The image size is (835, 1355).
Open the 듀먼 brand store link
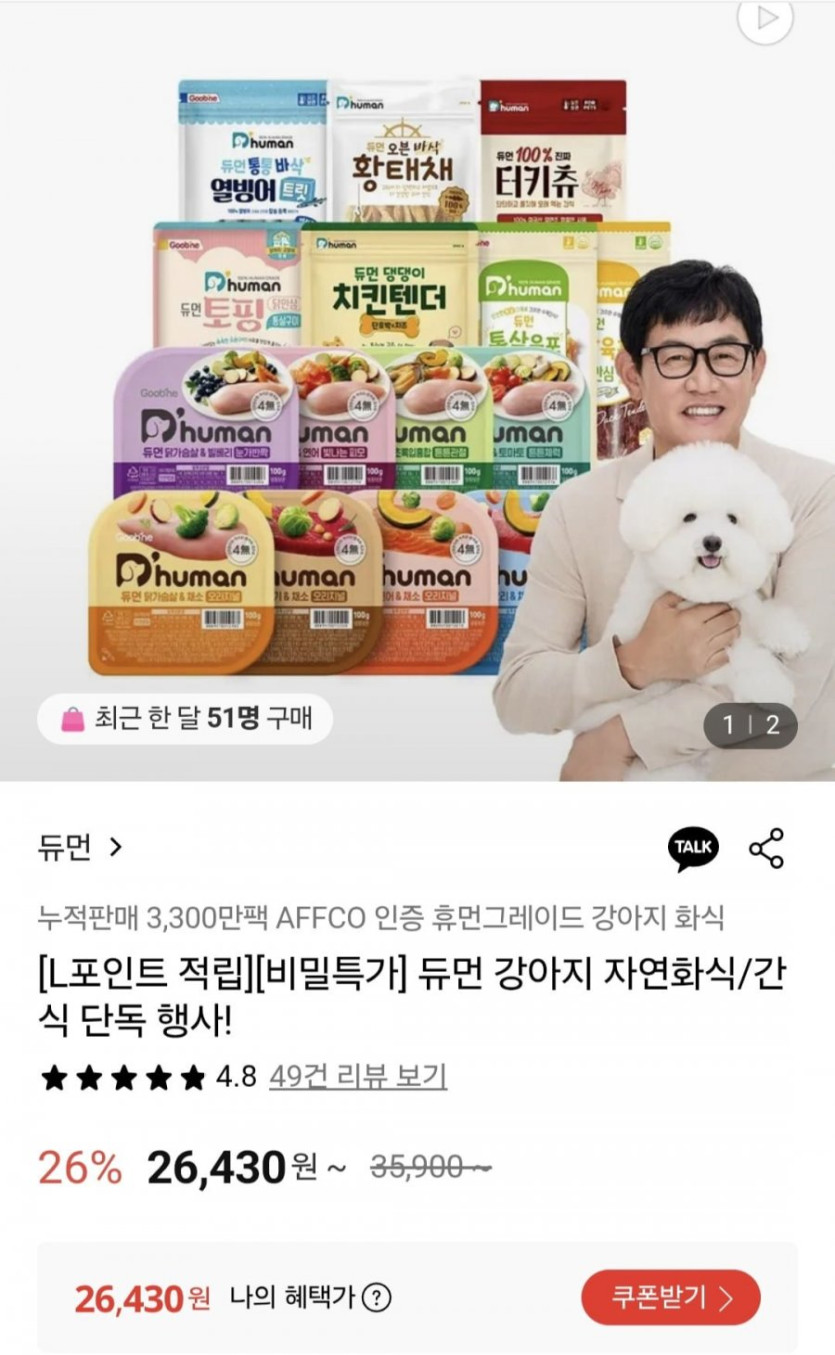[80, 848]
